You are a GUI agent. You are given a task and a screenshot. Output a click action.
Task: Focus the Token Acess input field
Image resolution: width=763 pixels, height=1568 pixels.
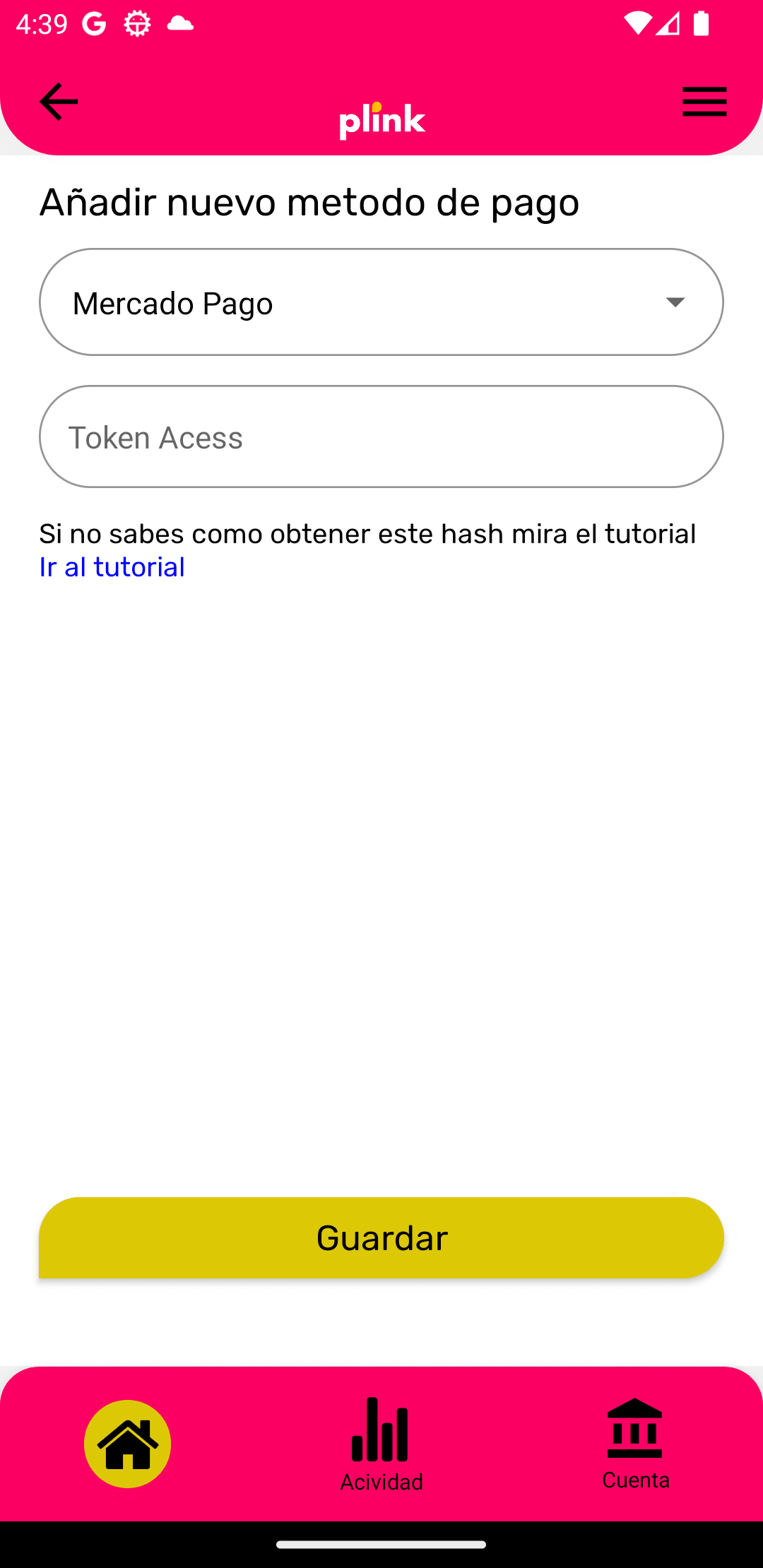coord(381,436)
